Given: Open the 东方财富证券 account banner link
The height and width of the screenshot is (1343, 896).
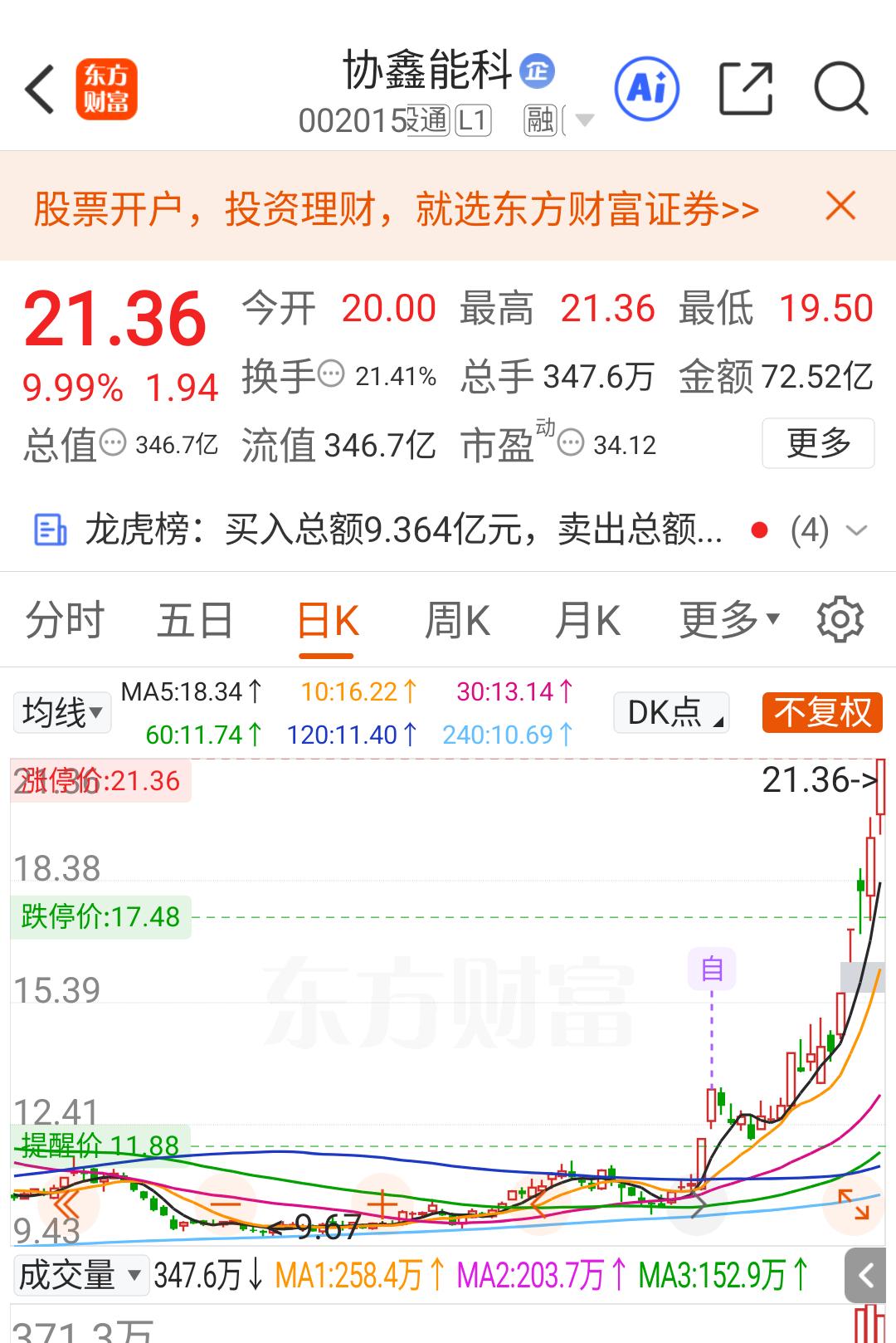Looking at the screenshot, I should point(394,210).
